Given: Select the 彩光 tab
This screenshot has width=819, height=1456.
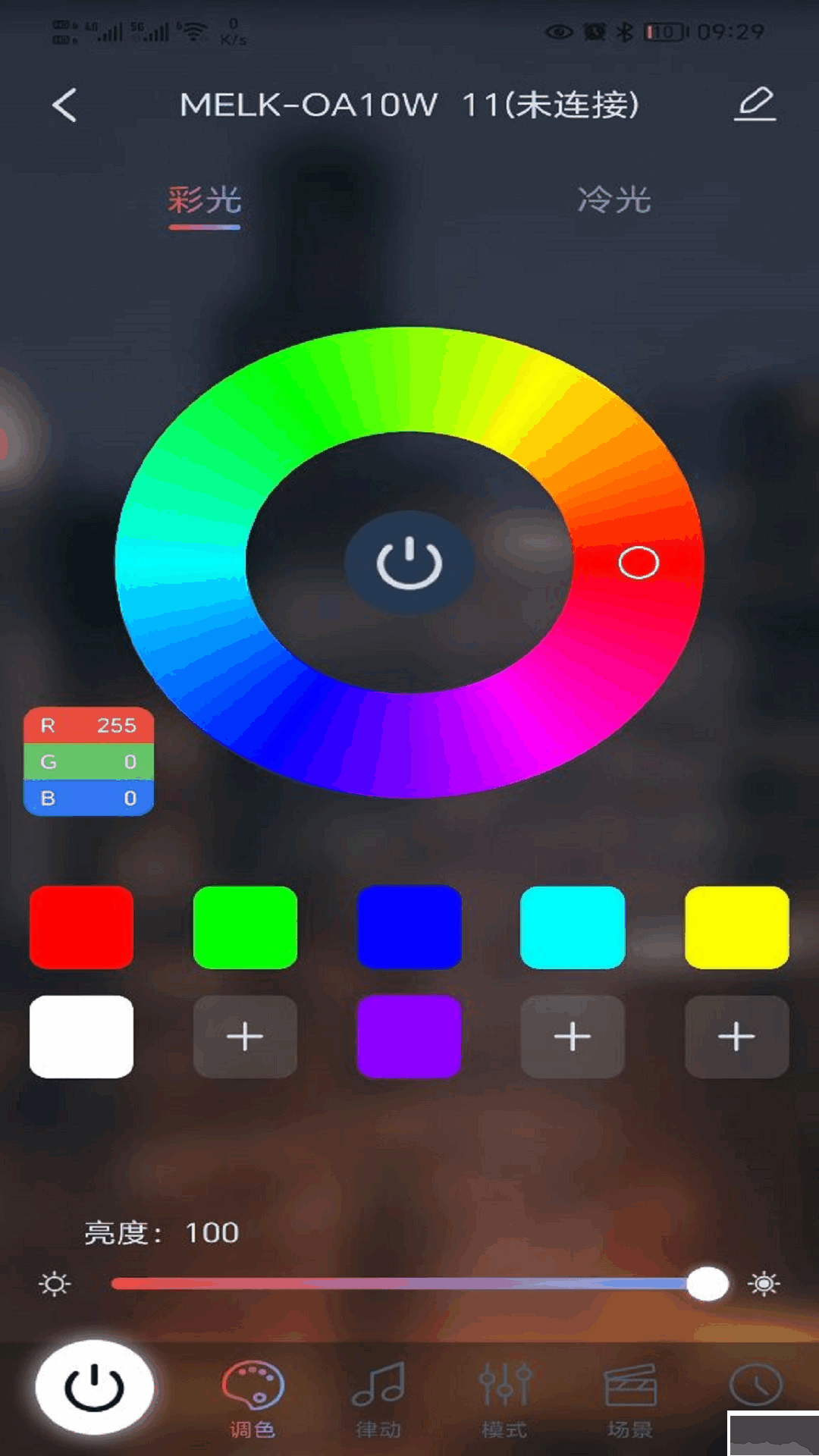Looking at the screenshot, I should (x=204, y=200).
